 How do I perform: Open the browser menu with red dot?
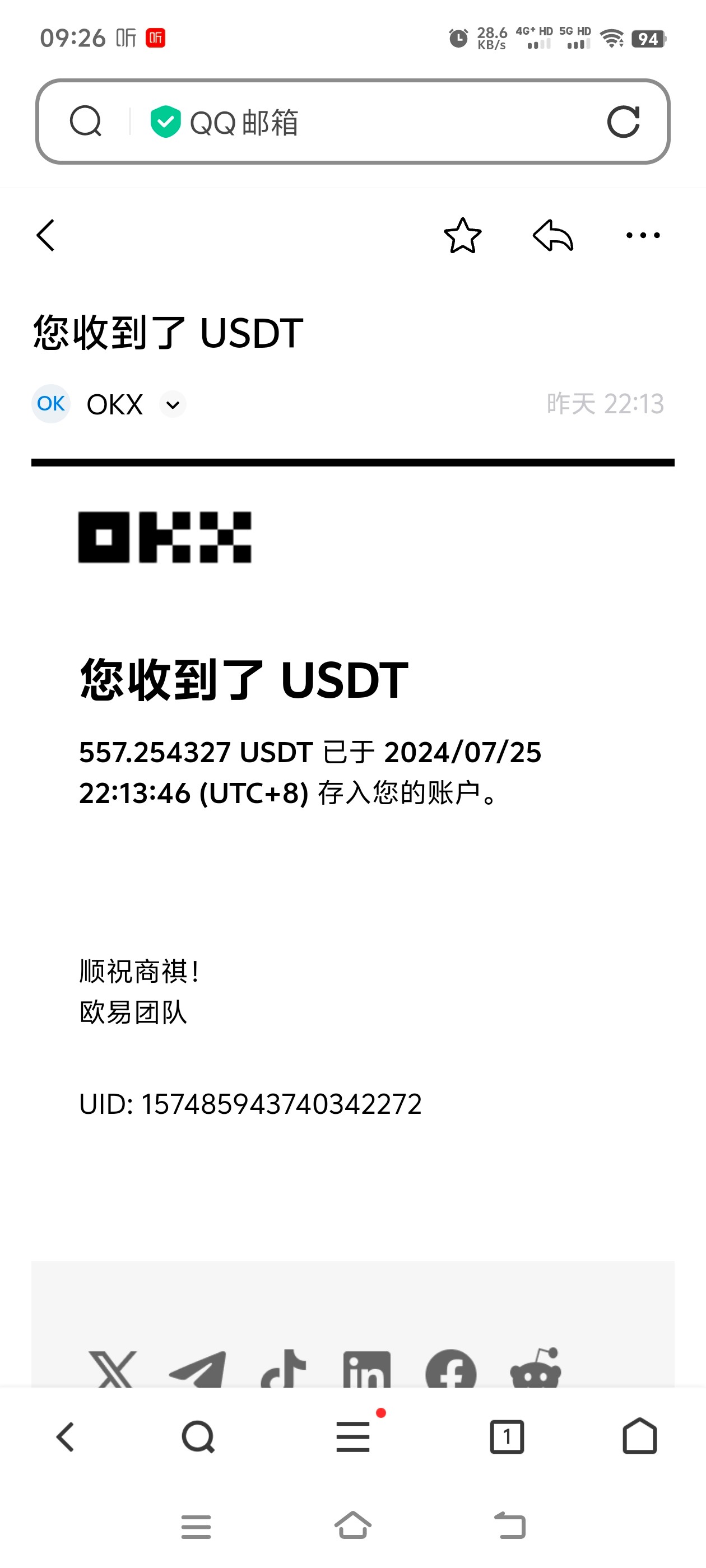[354, 1437]
